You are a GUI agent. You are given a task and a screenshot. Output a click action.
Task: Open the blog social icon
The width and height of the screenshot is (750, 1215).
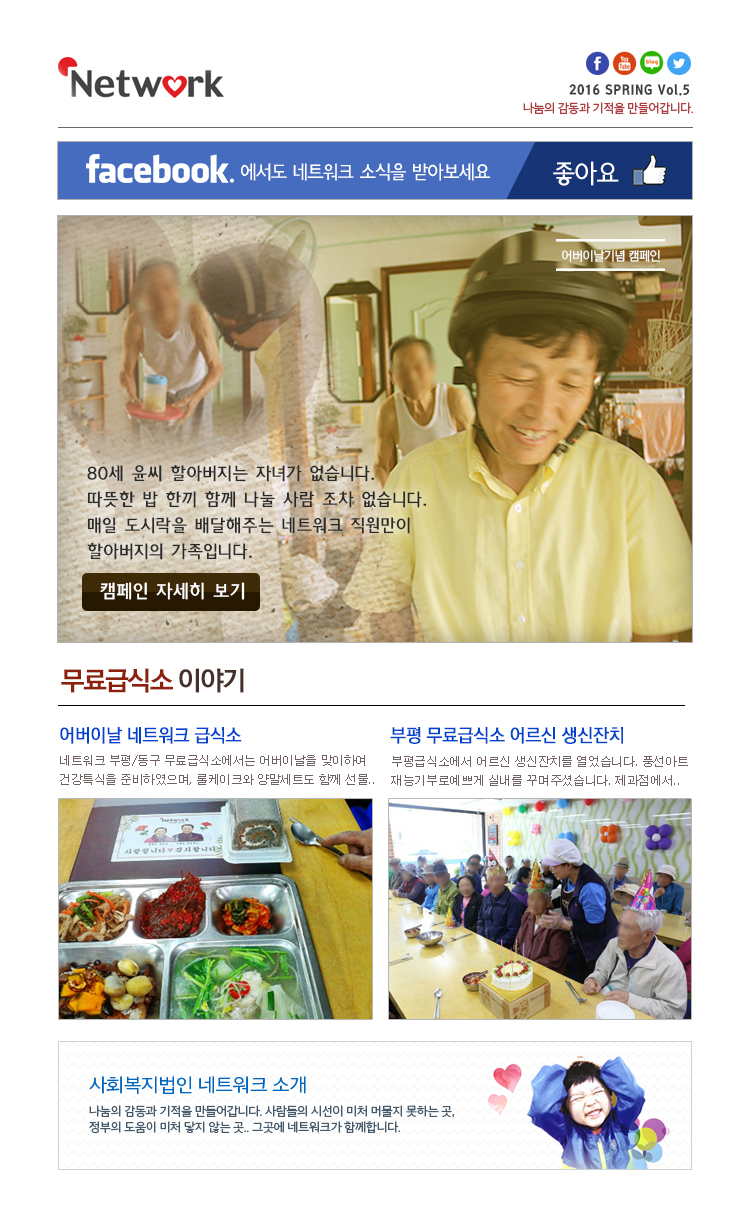pos(651,63)
